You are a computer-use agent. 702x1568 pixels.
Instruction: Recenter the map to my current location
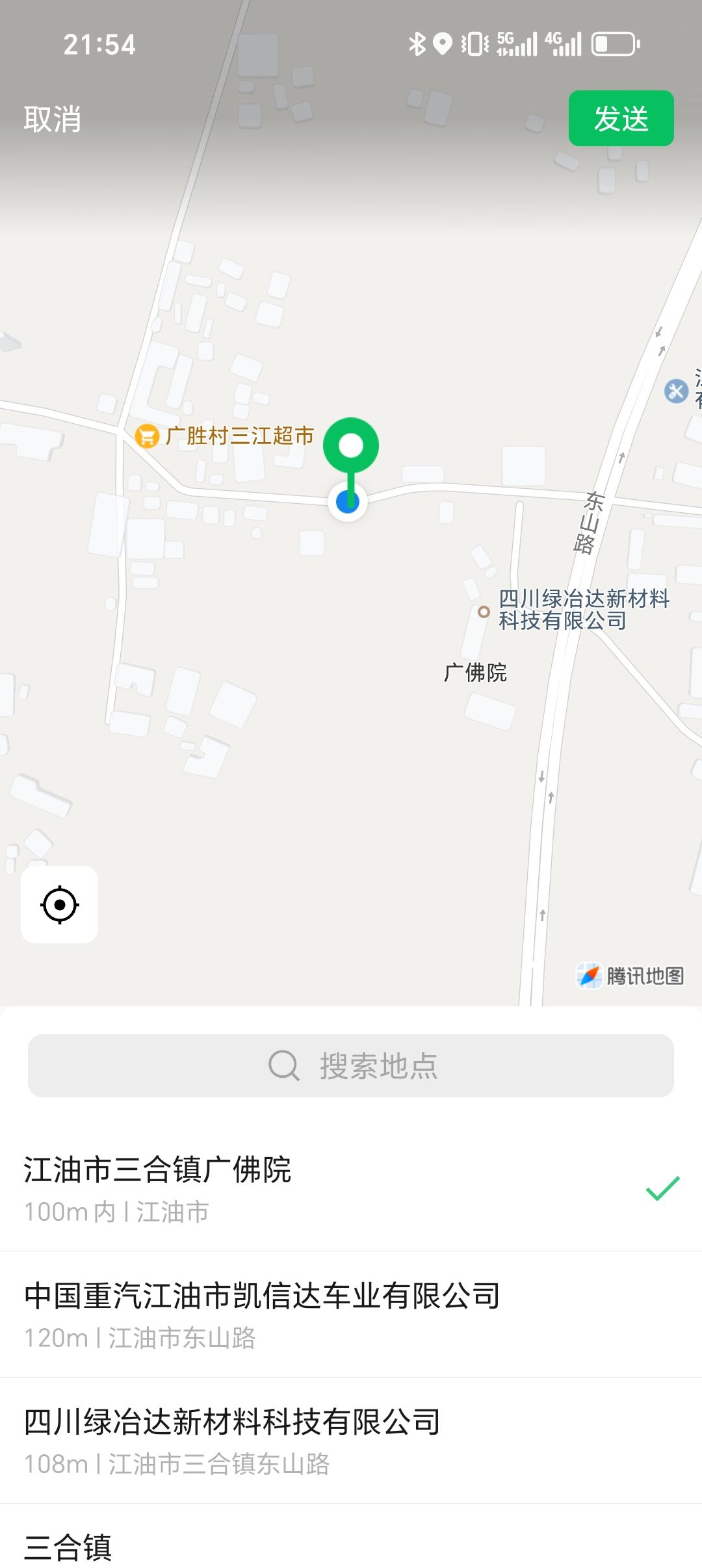[x=60, y=904]
